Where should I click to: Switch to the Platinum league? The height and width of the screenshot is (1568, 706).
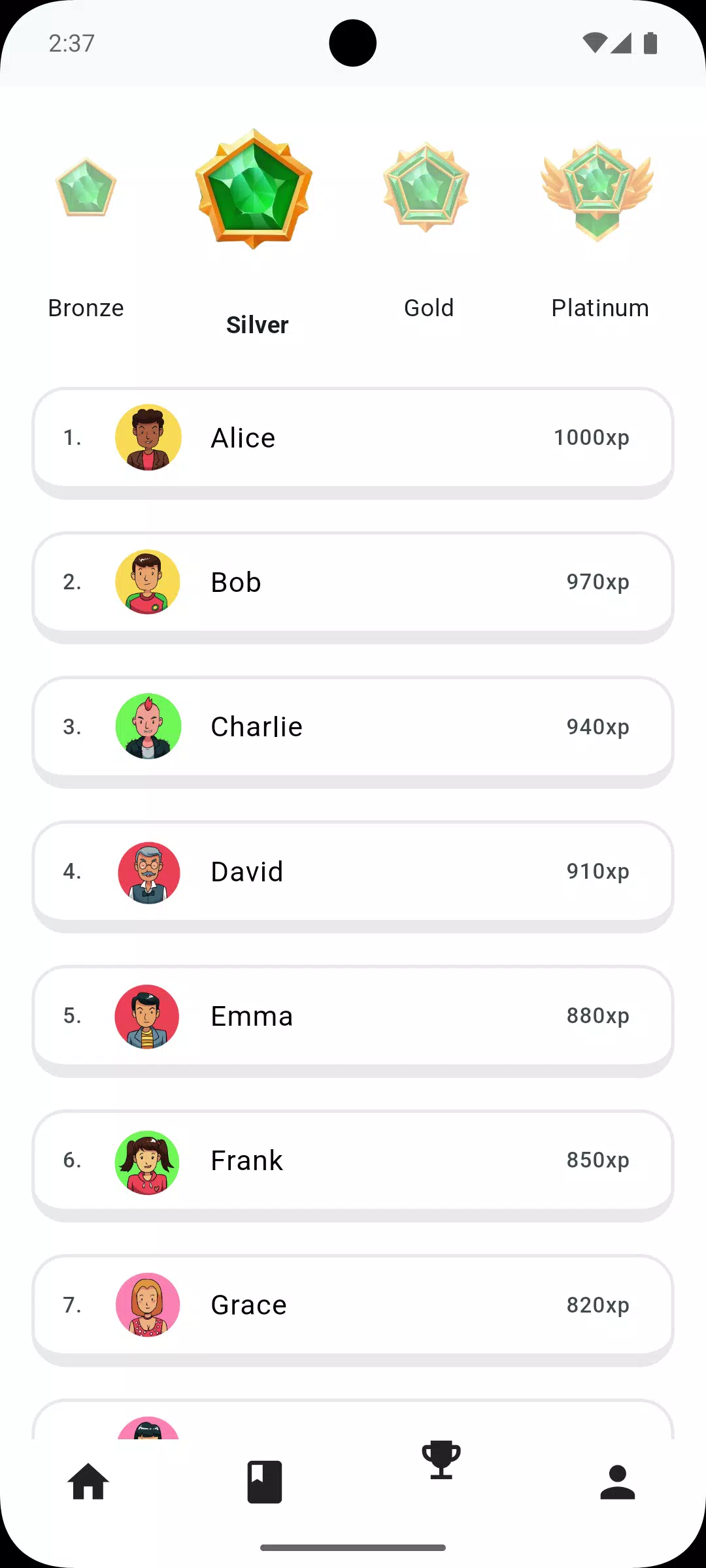point(597,191)
